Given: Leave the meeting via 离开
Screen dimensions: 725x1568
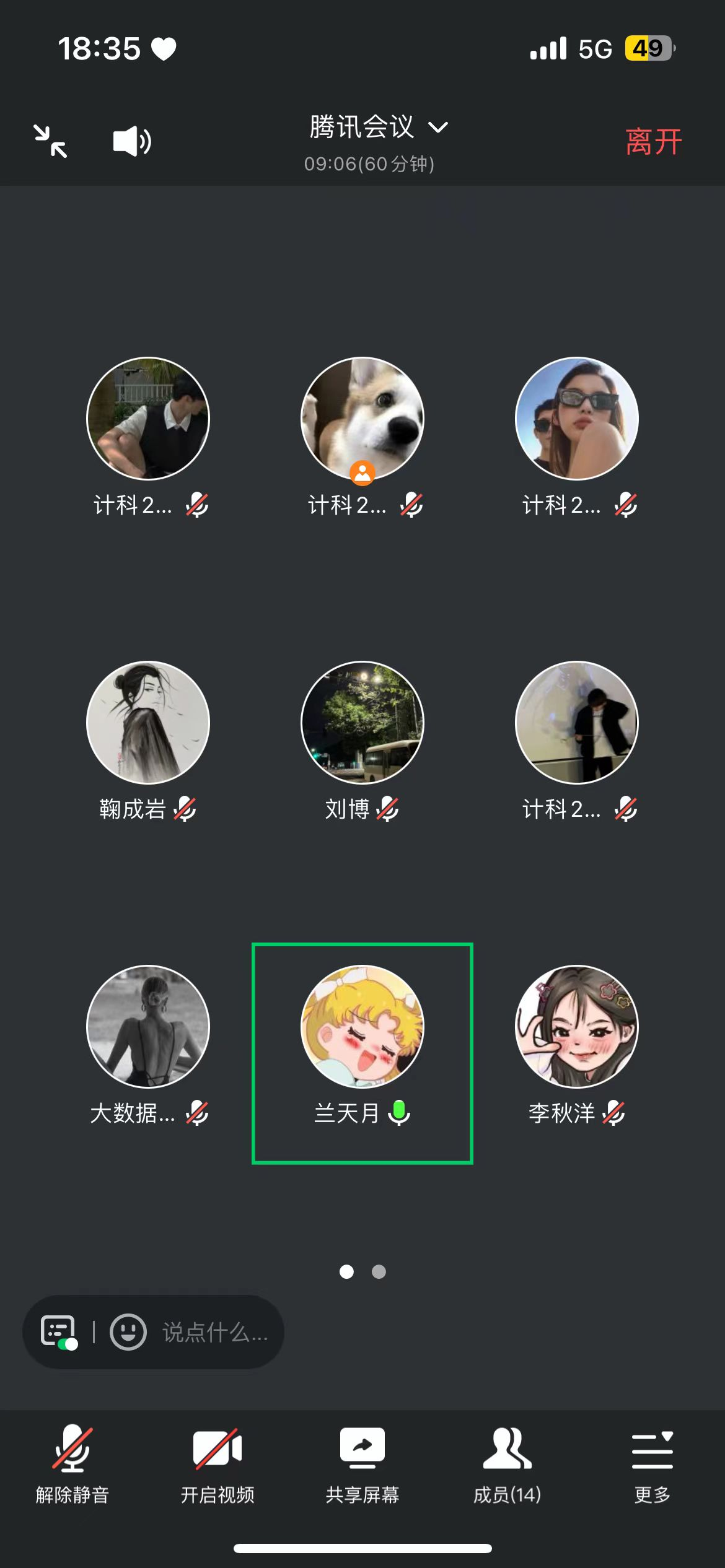Looking at the screenshot, I should tap(653, 142).
